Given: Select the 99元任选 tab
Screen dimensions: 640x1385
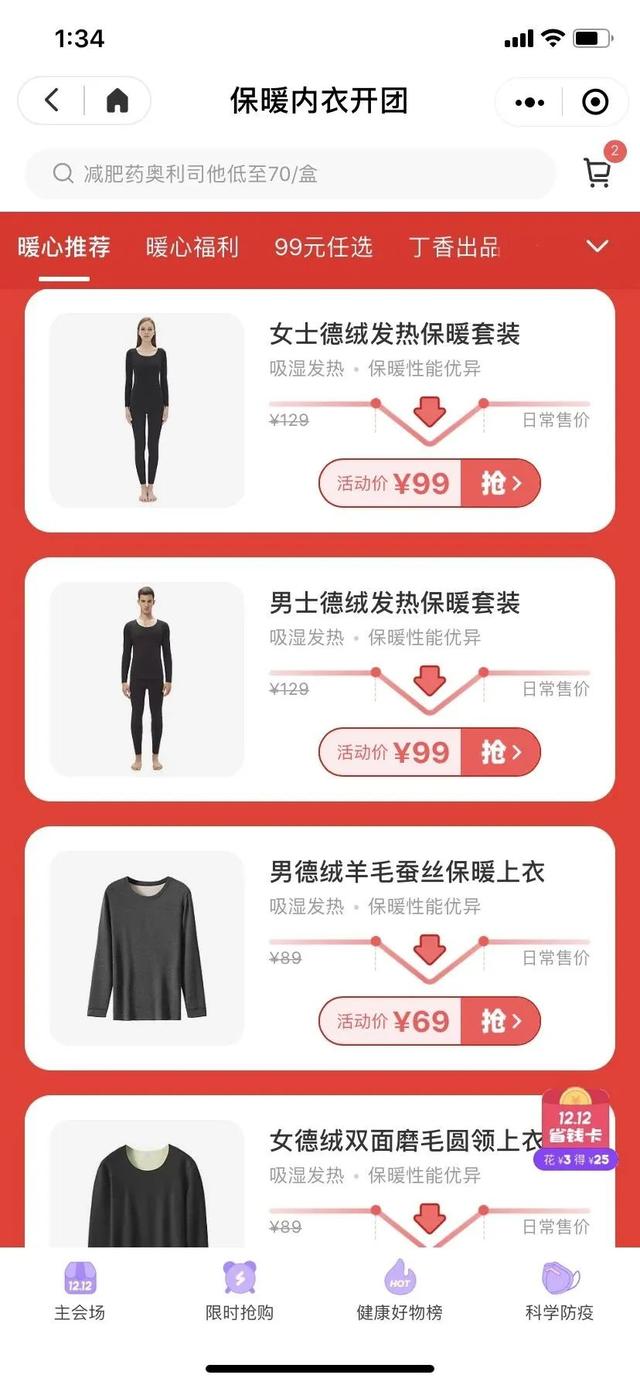Looking at the screenshot, I should (x=323, y=247).
